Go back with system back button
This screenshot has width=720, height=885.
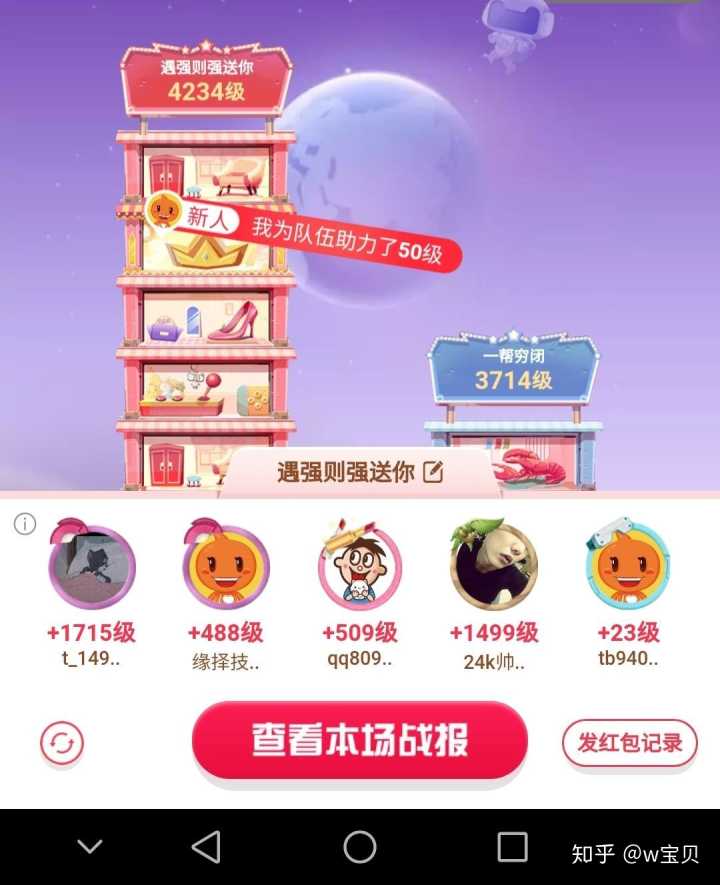point(206,847)
